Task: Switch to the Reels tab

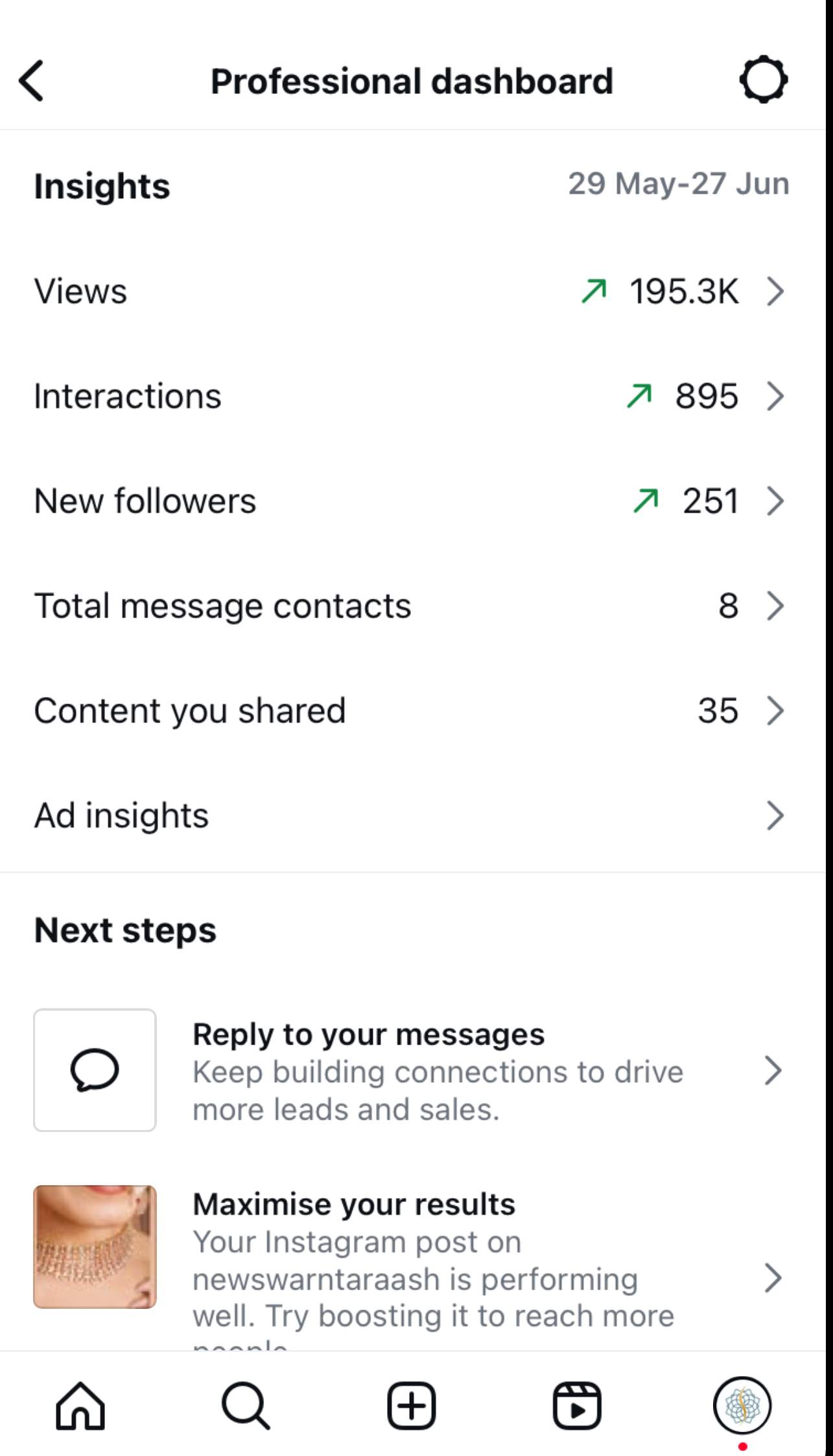Action: 577,1405
